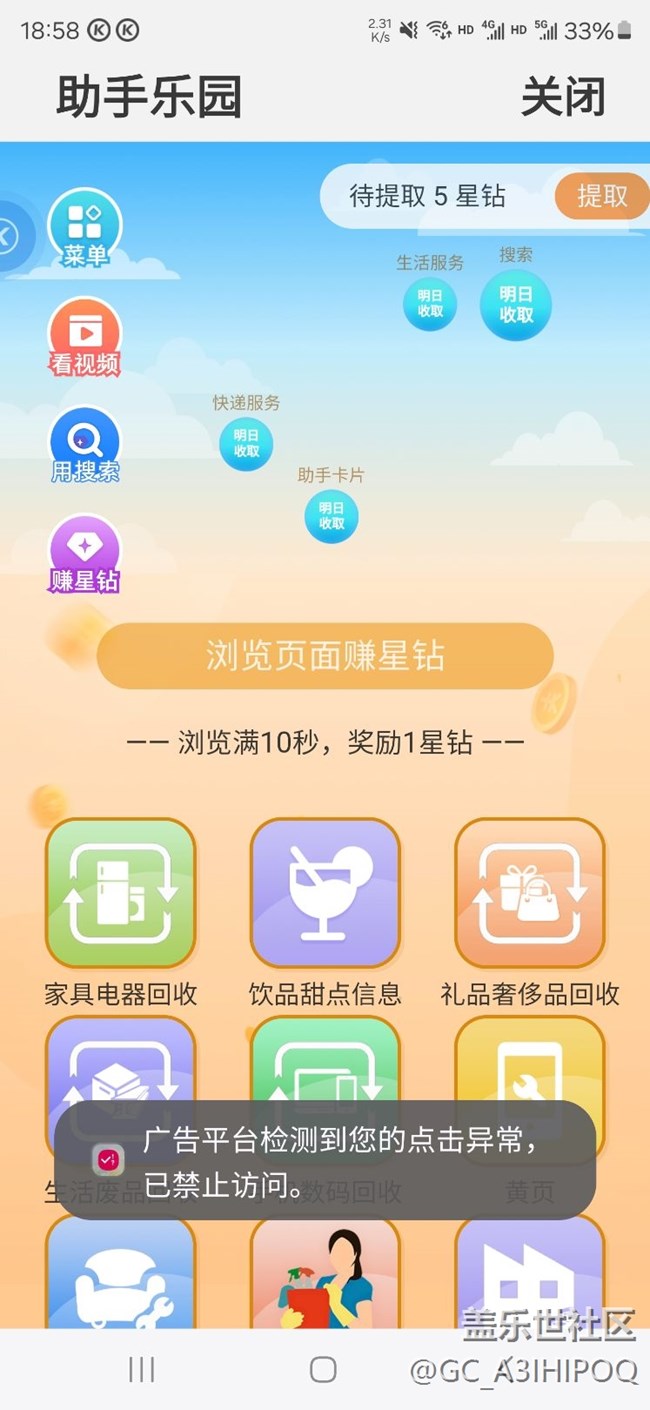Viewport: 650px width, 1410px height.
Task: Tap the 浏览页面赚星钻 button
Action: pyautogui.click(x=325, y=656)
